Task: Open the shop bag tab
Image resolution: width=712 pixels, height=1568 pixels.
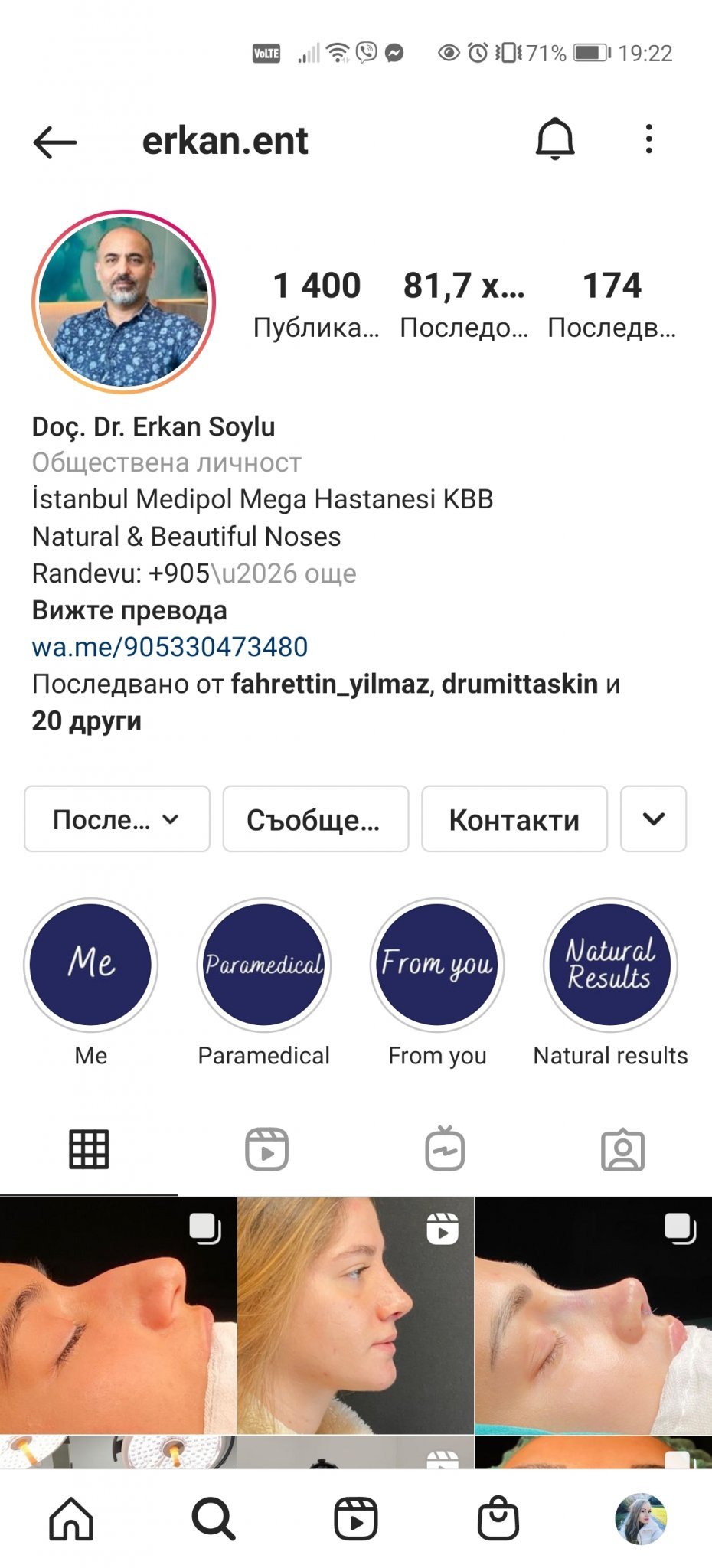Action: pos(498,1517)
